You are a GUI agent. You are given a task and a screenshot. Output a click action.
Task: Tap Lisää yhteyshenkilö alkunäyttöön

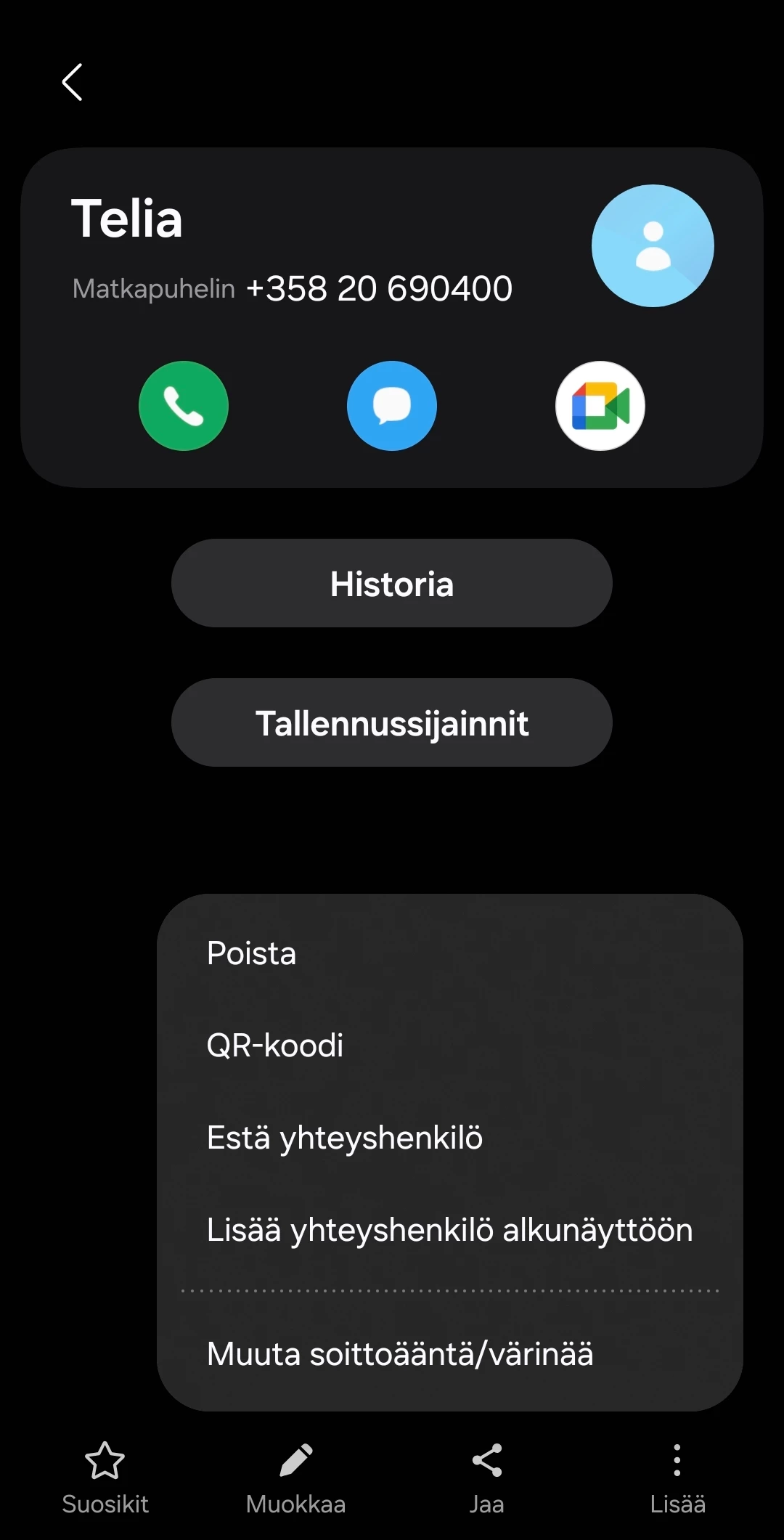pos(449,1230)
